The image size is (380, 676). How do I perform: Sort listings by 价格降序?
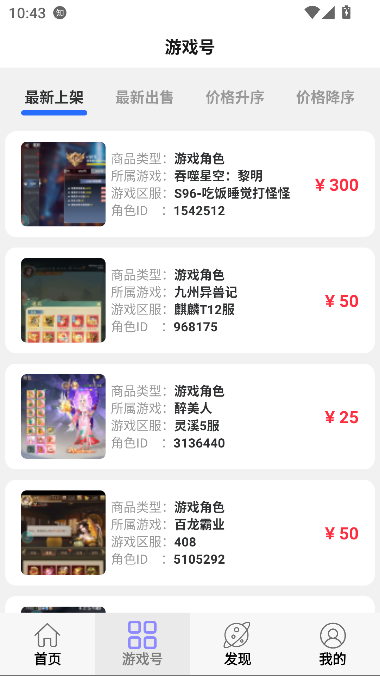point(326,97)
